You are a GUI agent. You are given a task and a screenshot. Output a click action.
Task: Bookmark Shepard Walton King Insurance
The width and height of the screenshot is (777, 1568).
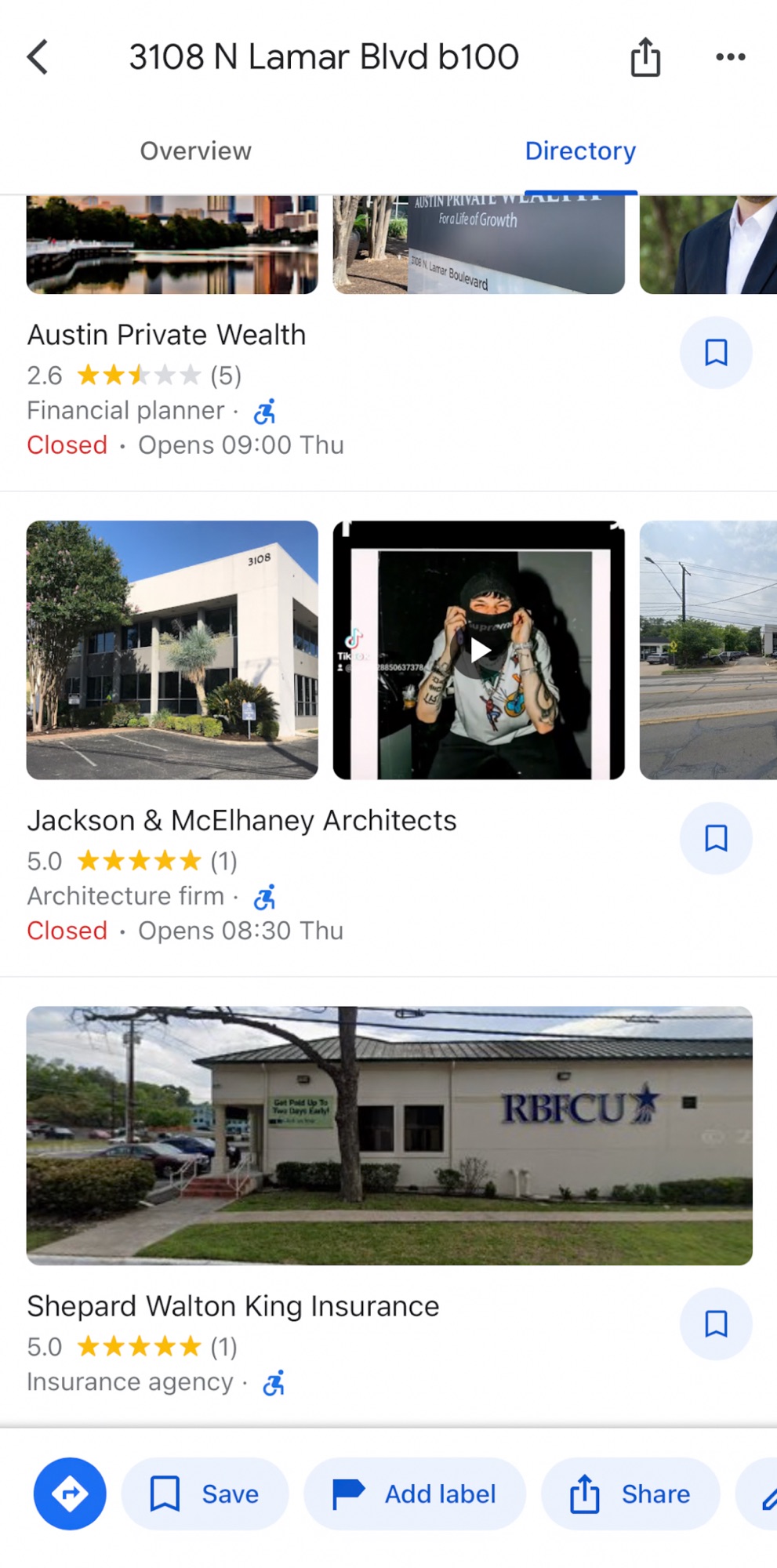(x=715, y=1324)
